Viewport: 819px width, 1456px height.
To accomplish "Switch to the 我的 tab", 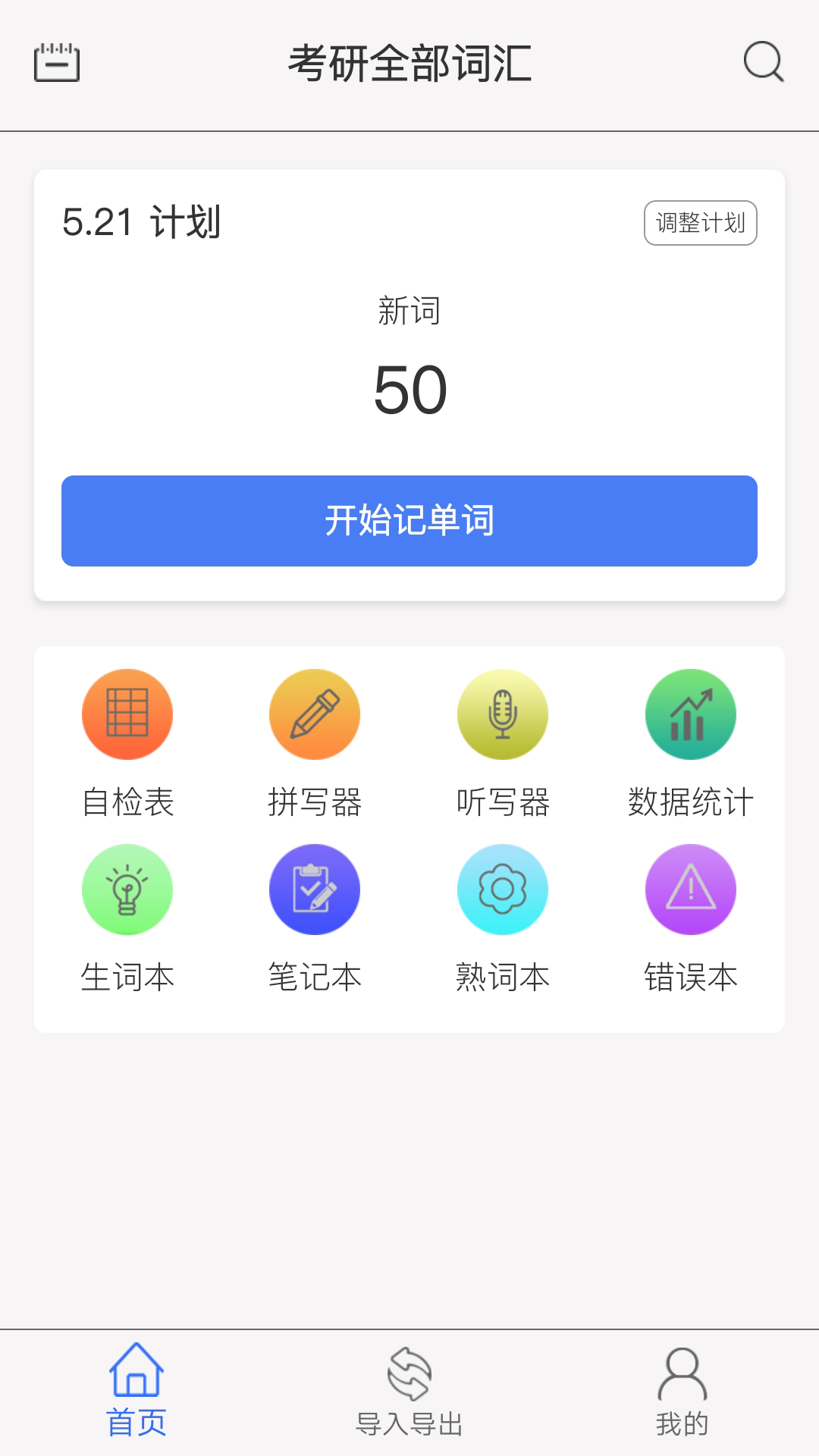I will pos(682,1423).
